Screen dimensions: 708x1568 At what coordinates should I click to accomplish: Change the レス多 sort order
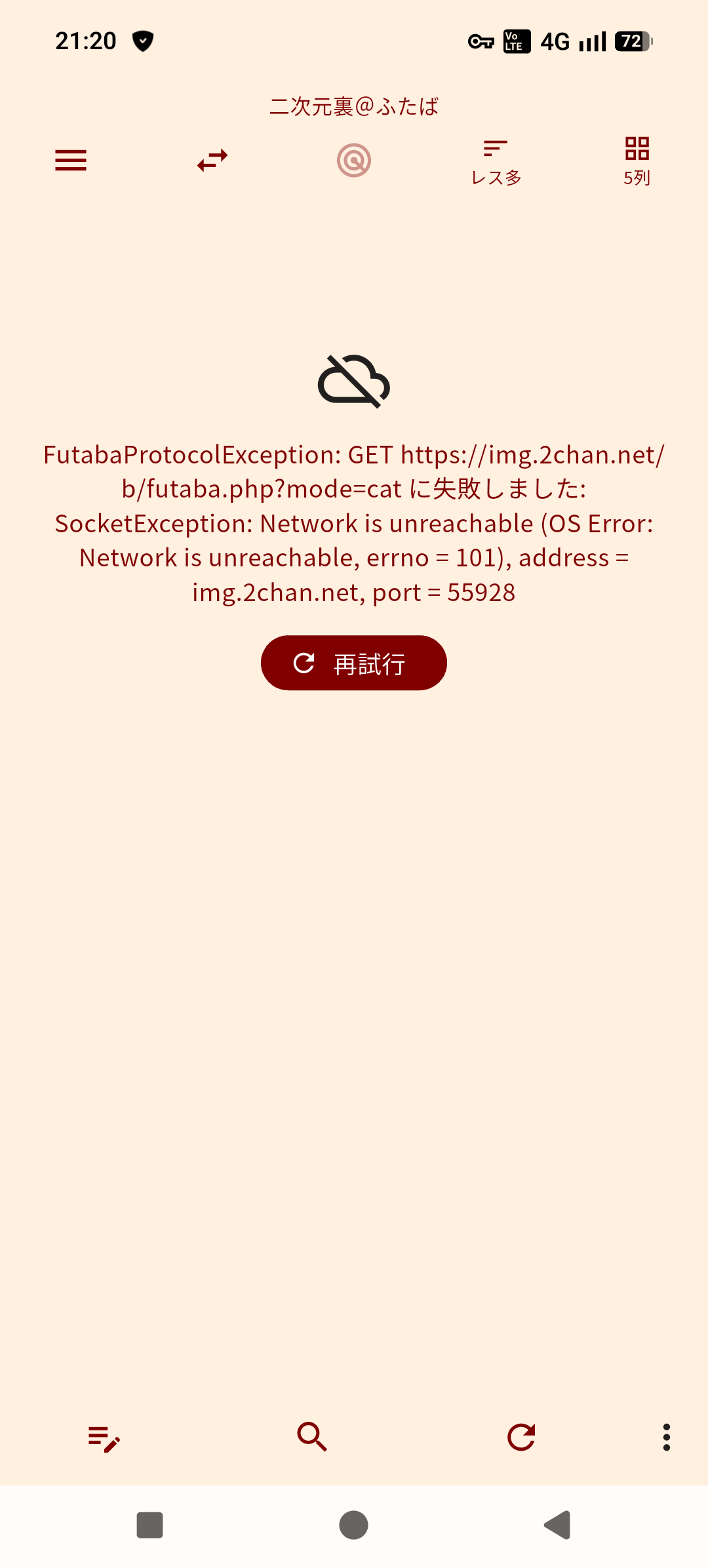click(496, 163)
